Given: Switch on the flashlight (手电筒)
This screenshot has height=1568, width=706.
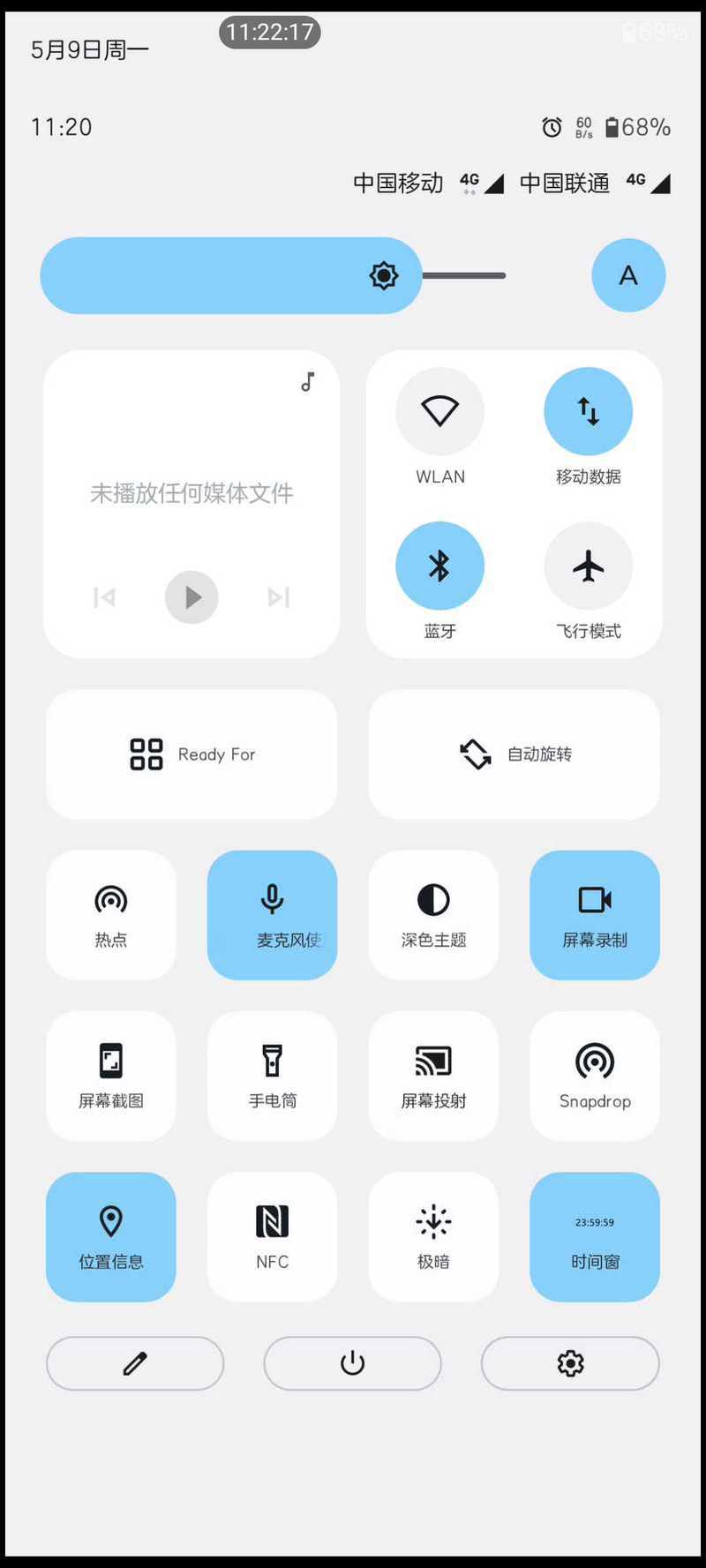Looking at the screenshot, I should (x=272, y=1077).
